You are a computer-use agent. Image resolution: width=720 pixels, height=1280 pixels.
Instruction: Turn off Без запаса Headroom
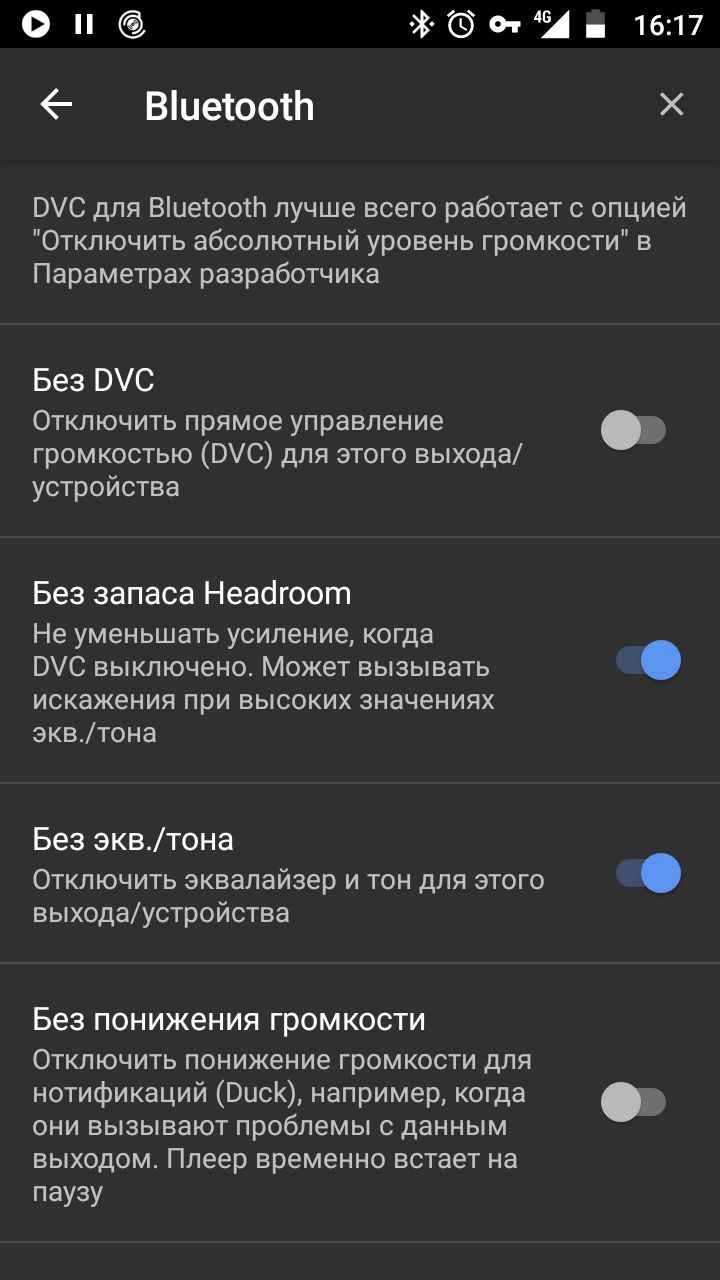(648, 660)
